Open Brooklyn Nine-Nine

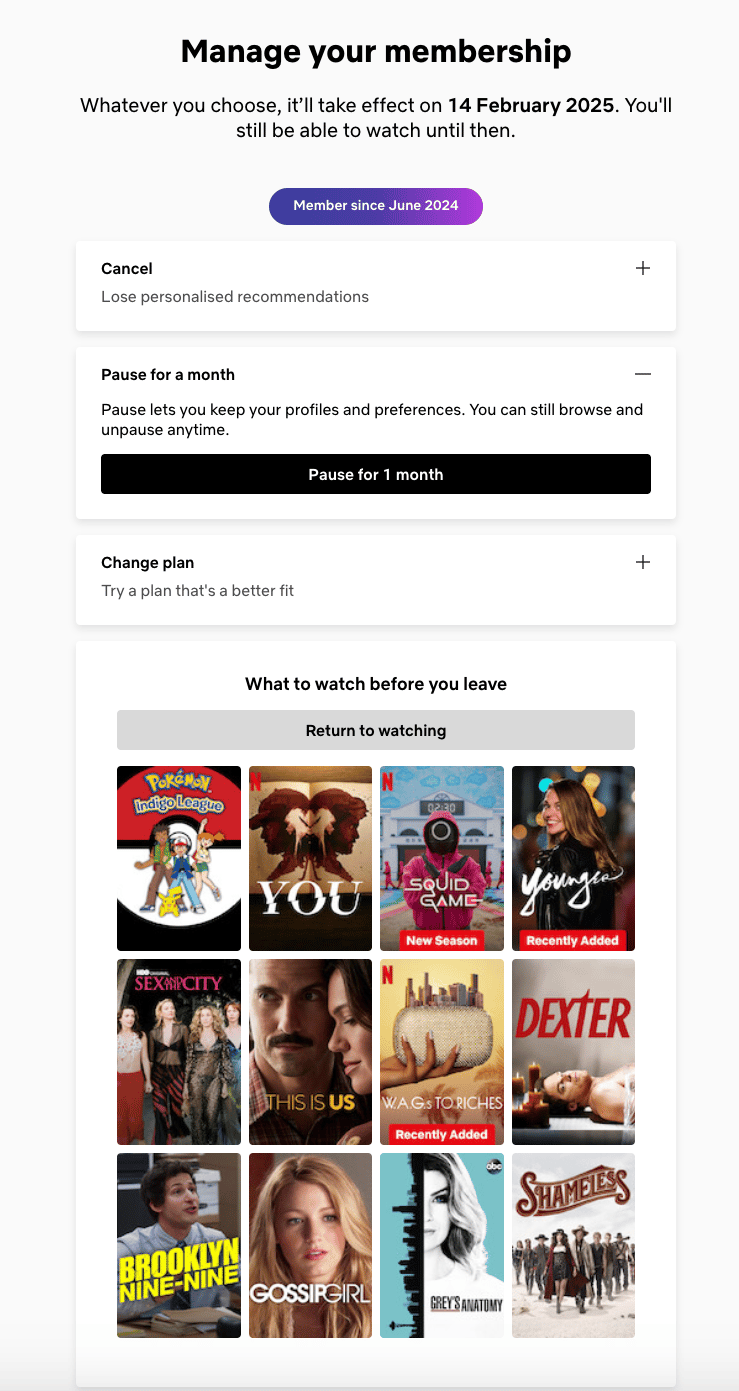coord(179,1245)
